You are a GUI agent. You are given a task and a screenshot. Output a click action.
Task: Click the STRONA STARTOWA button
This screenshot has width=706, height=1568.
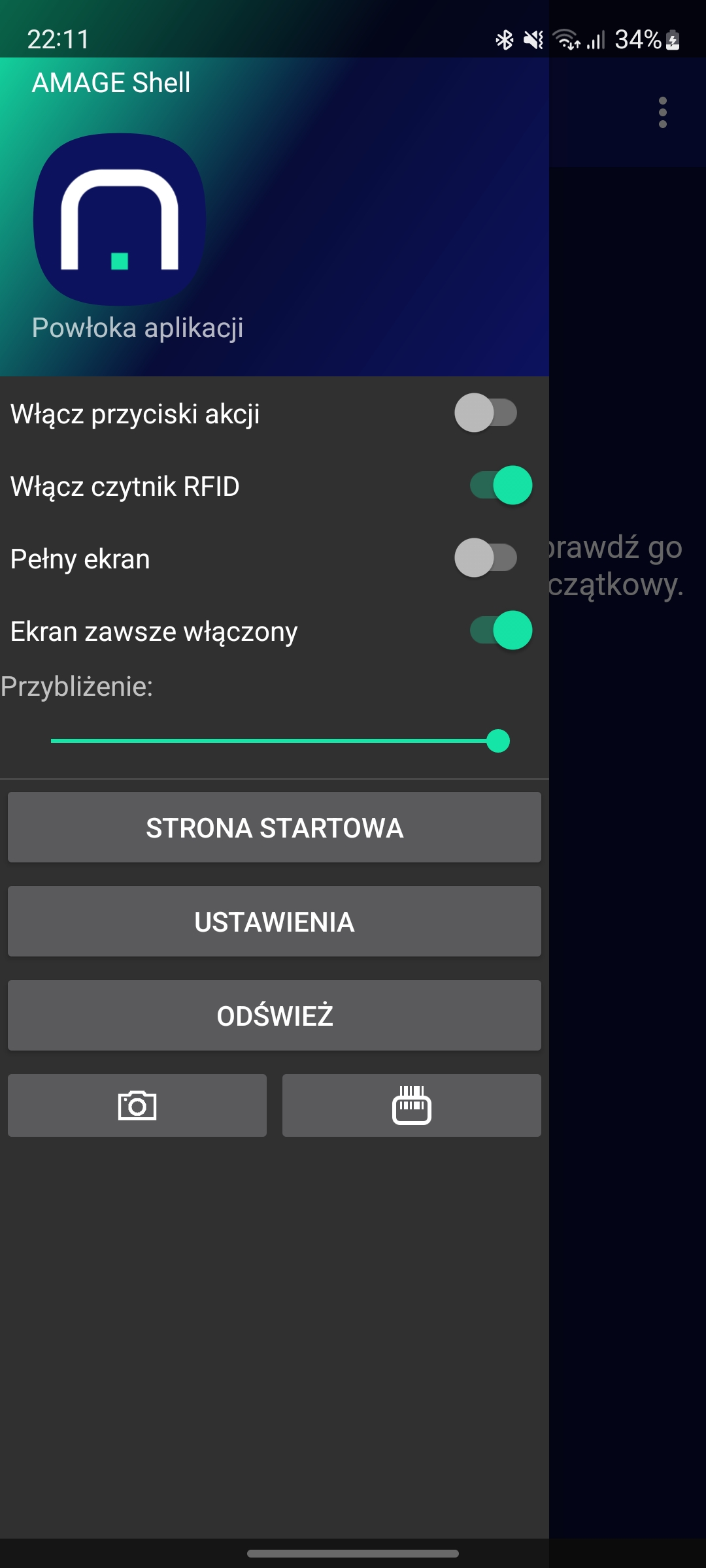(274, 827)
